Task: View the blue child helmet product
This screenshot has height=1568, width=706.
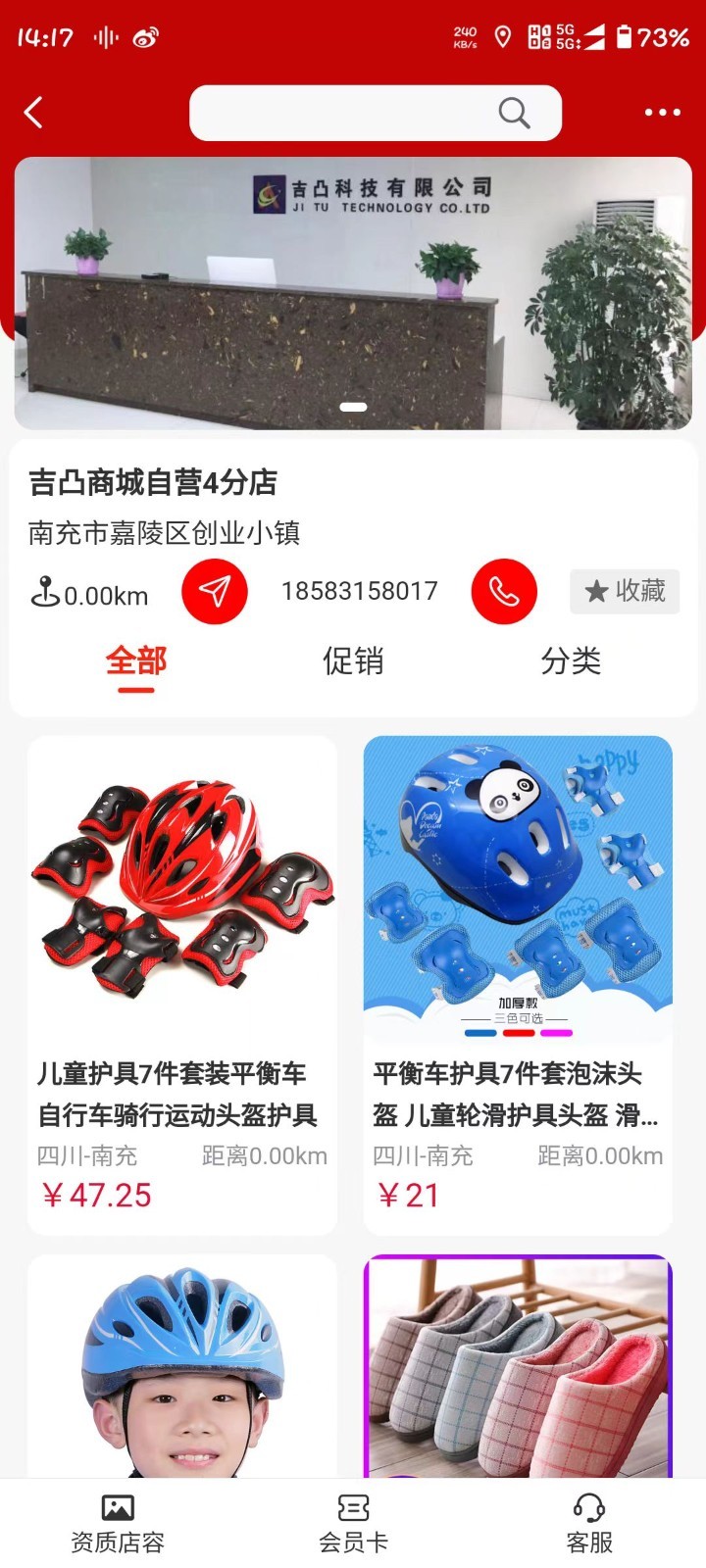Action: click(x=182, y=1367)
